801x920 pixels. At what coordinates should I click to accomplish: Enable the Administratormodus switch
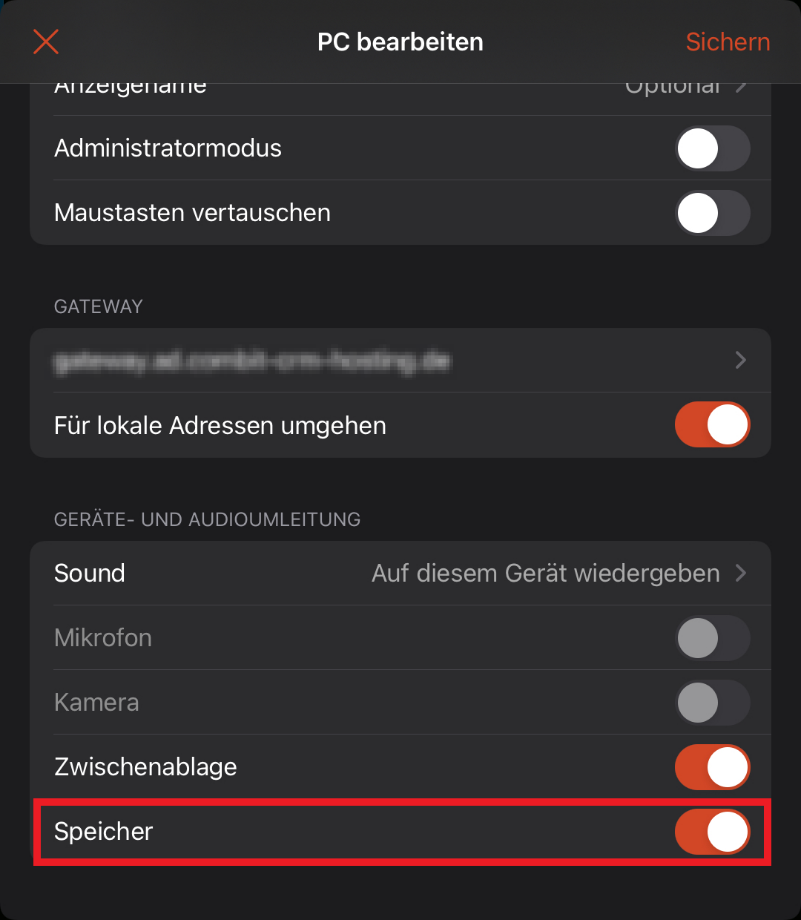coord(712,149)
